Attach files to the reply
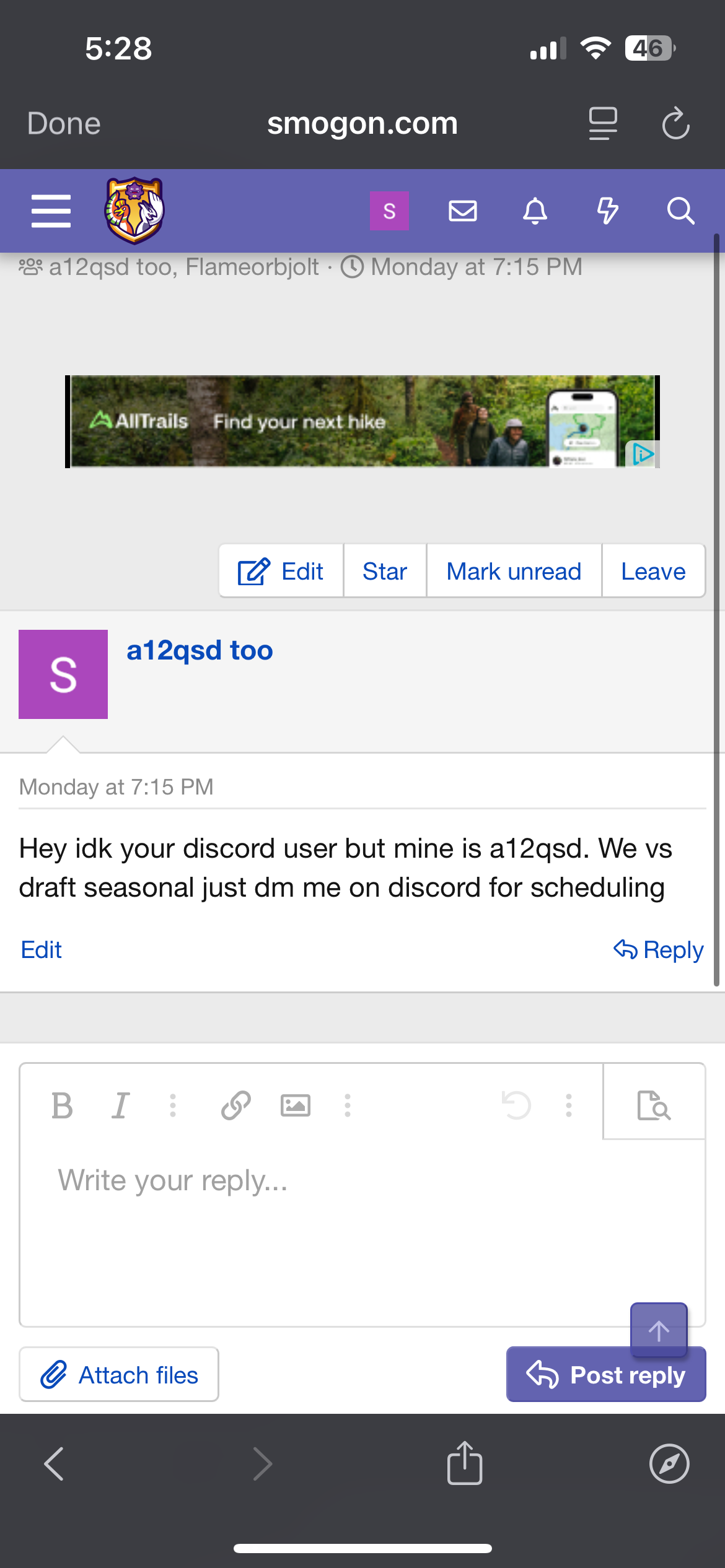This screenshot has height=1568, width=725. pyautogui.click(x=119, y=1375)
